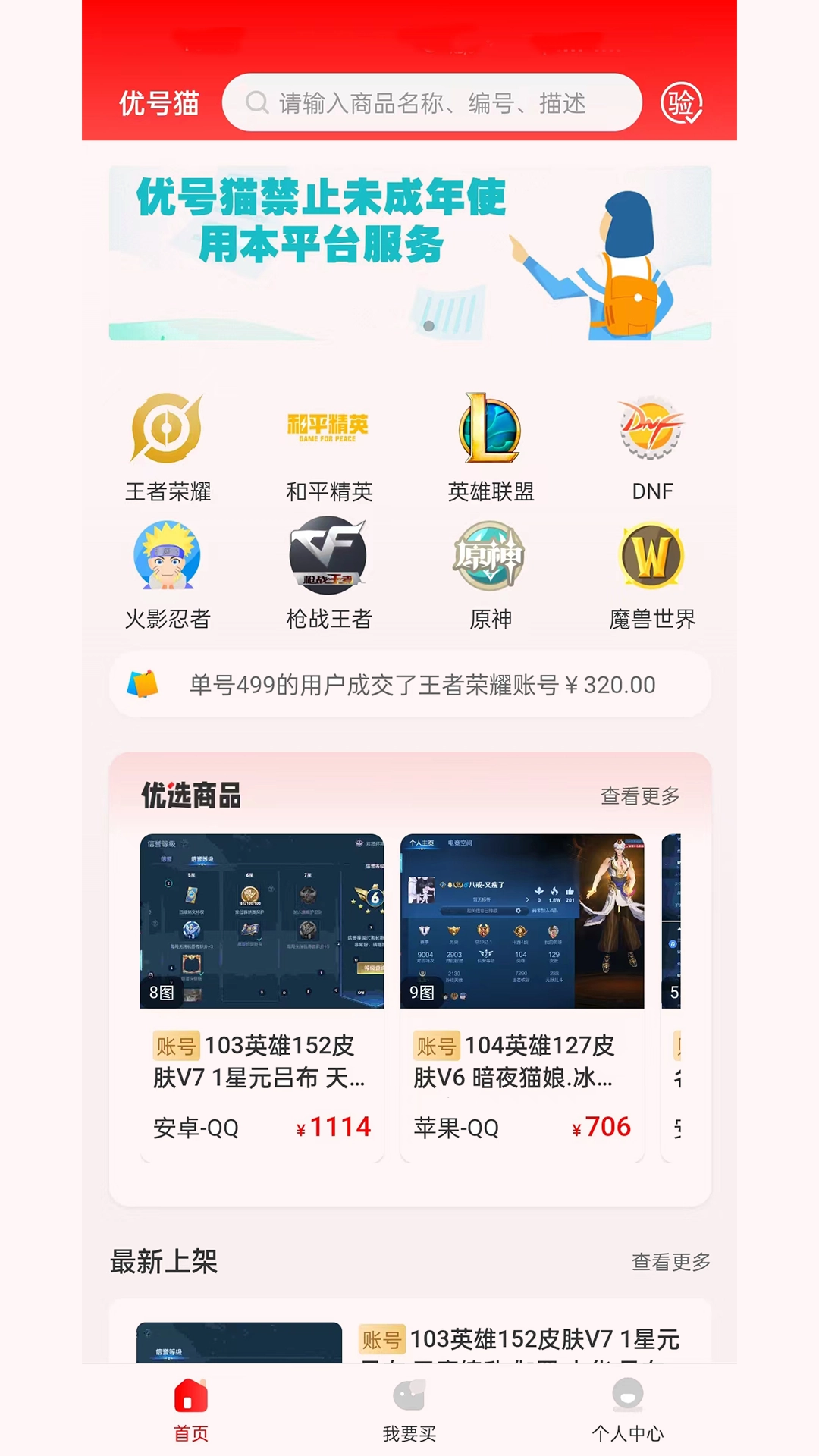Open the 103英雄152皮肤 account card priced ¥1114
The width and height of the screenshot is (819, 1456).
coord(262,997)
